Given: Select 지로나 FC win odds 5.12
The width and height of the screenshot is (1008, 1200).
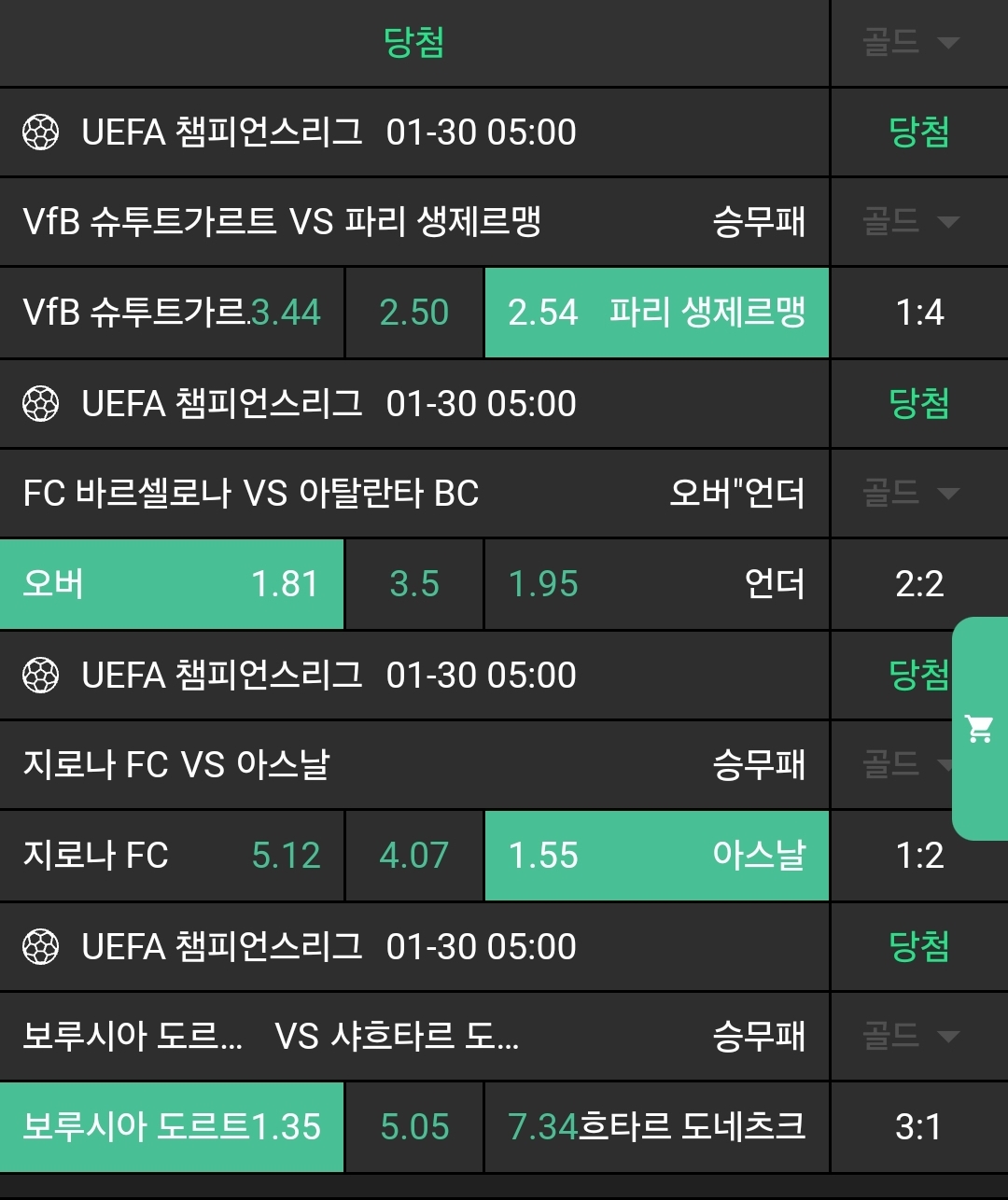Looking at the screenshot, I should [x=172, y=856].
